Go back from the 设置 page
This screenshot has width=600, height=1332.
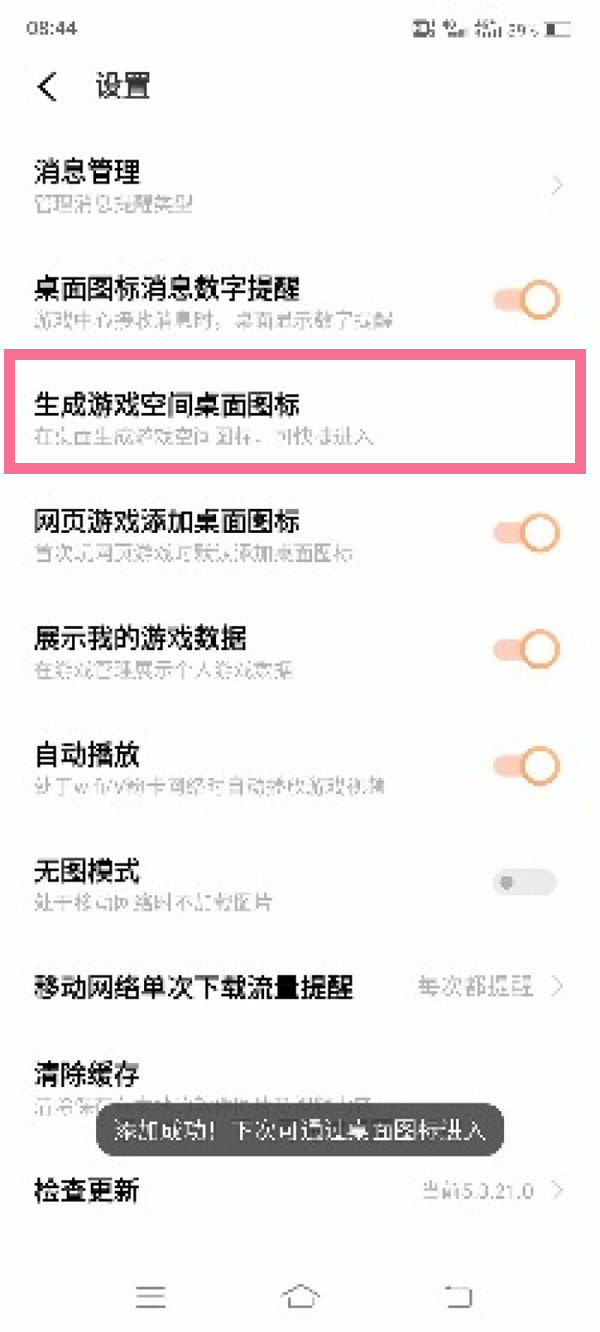[x=47, y=86]
